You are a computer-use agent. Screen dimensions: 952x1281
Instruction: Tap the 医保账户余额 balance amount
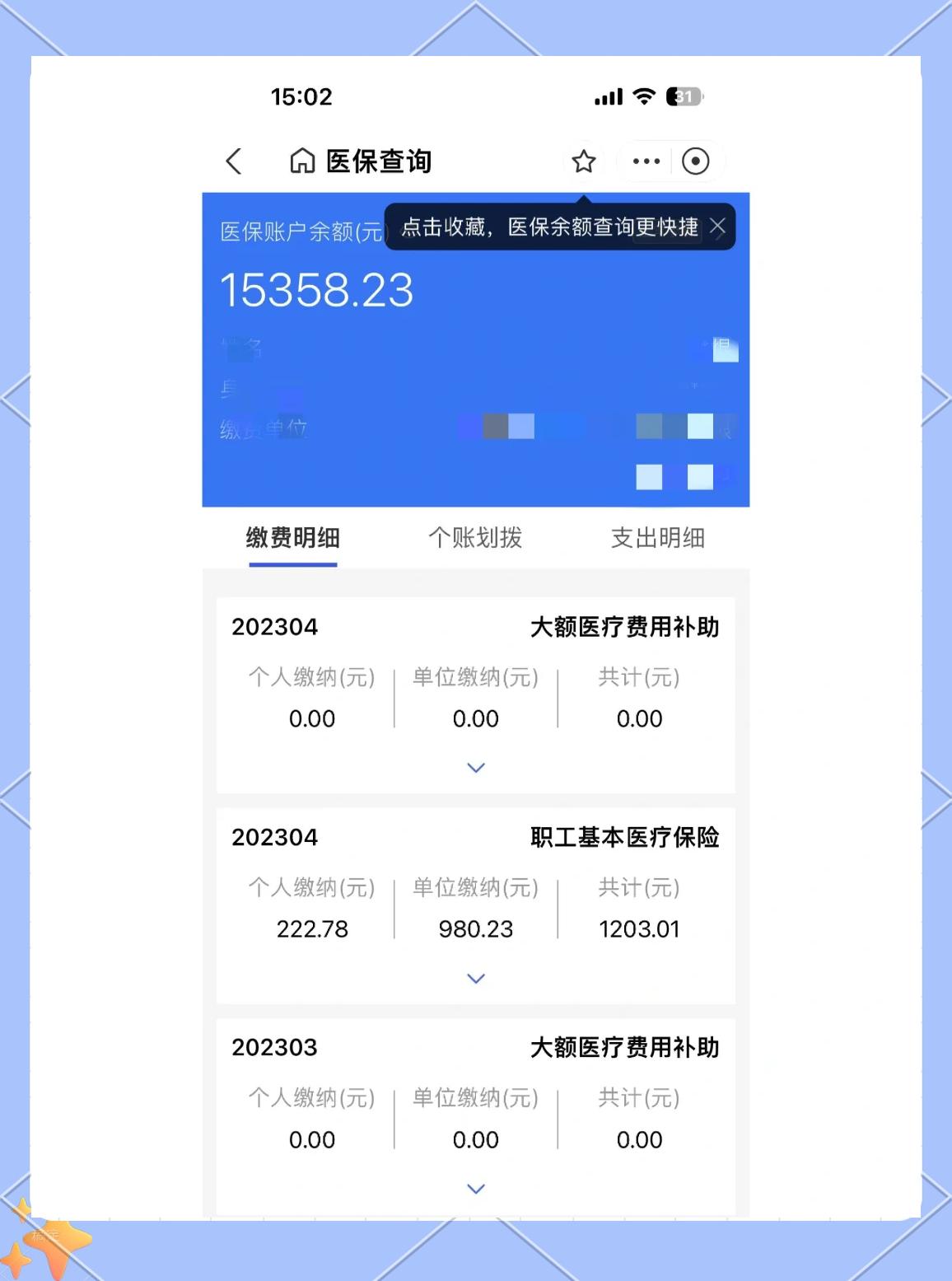[317, 292]
